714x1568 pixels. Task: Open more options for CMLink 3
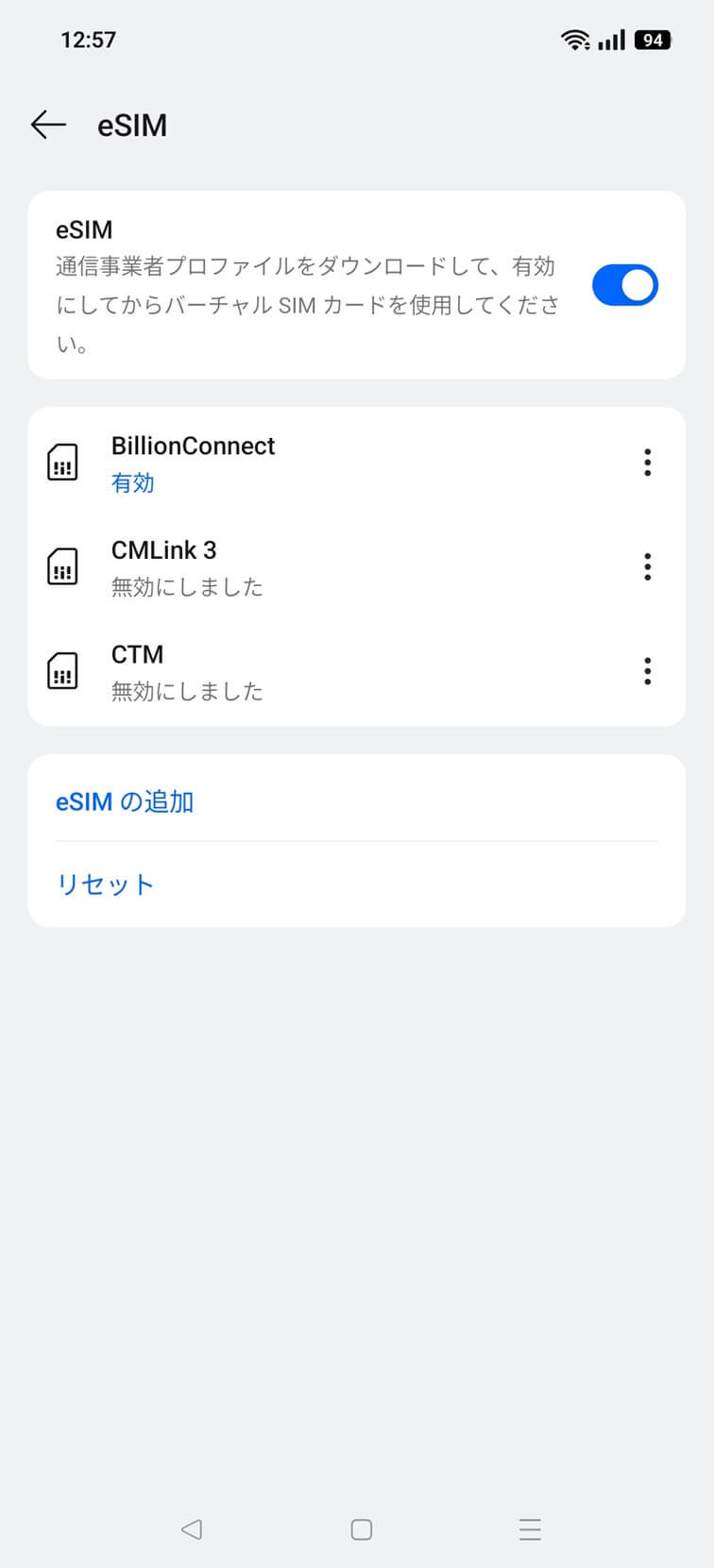(x=647, y=567)
